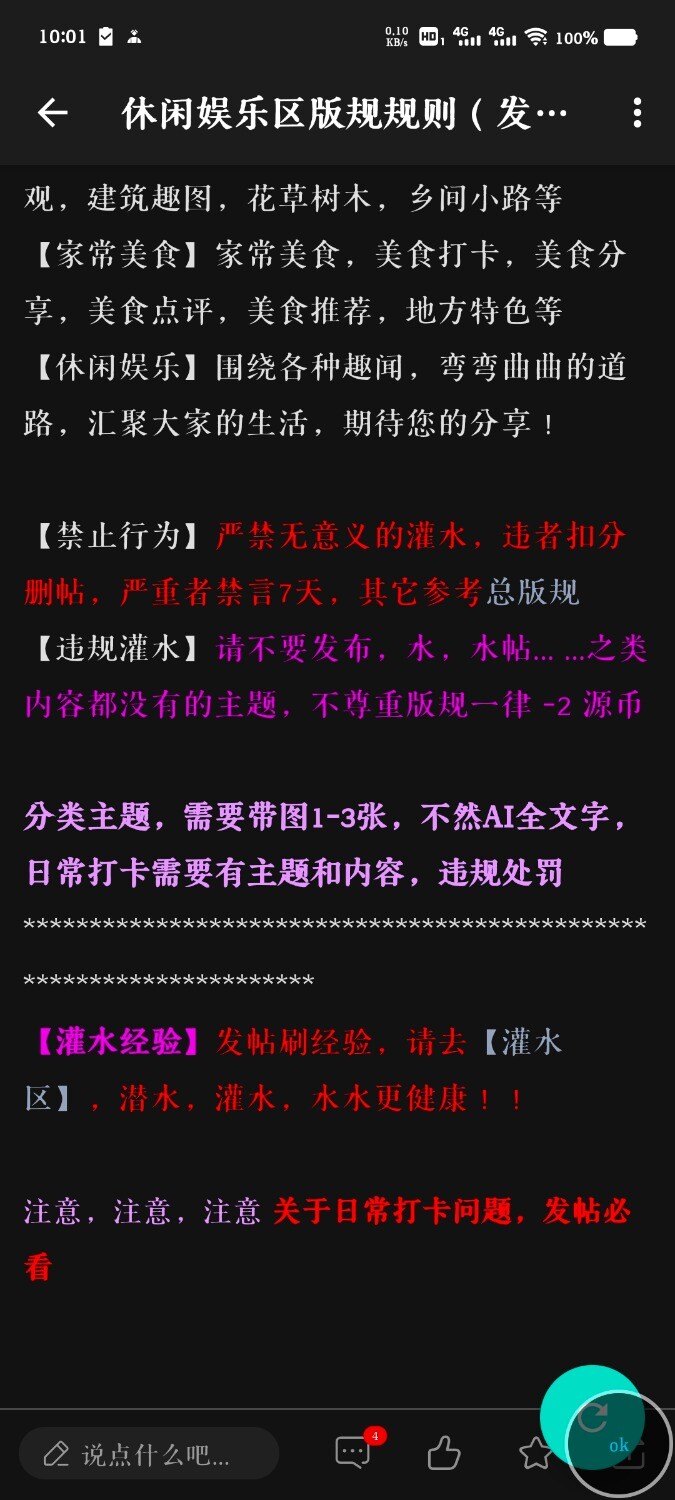Open the comments with 4 badge
The width and height of the screenshot is (675, 1500).
[353, 1452]
